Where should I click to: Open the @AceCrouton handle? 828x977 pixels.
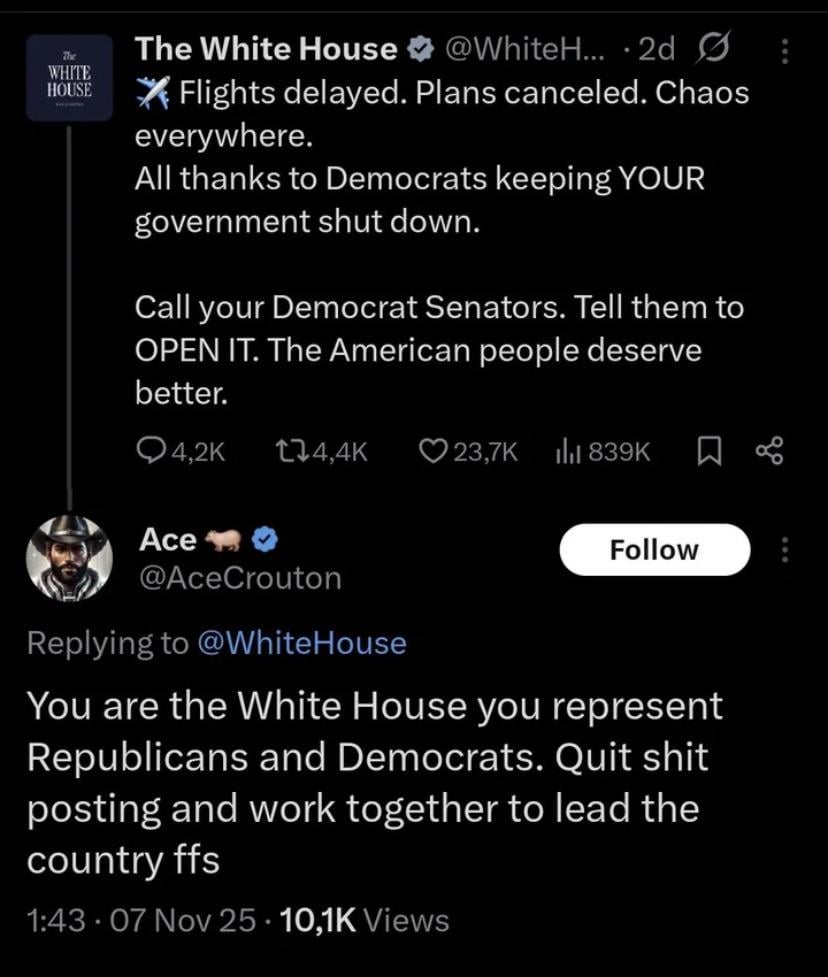pos(239,578)
